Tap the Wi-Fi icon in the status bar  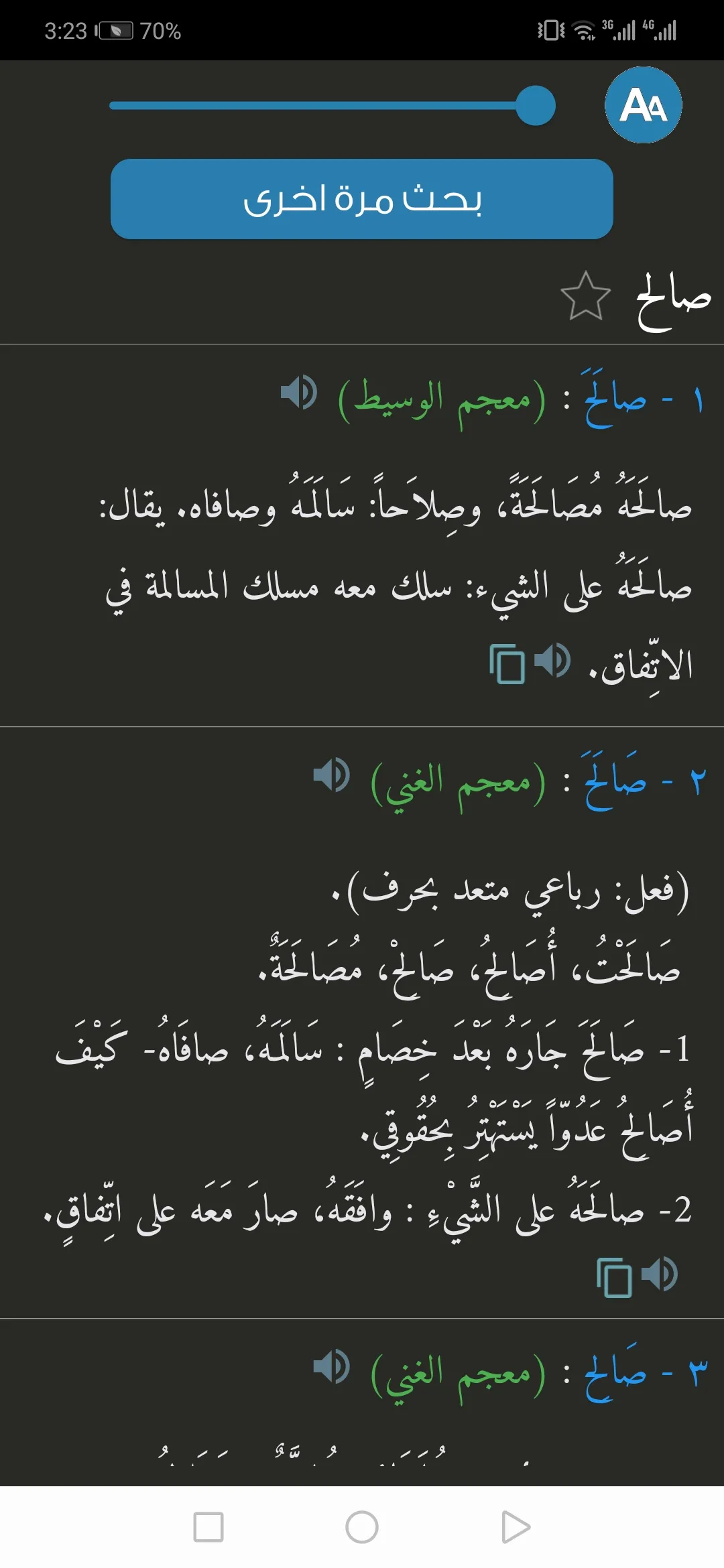[x=582, y=30]
